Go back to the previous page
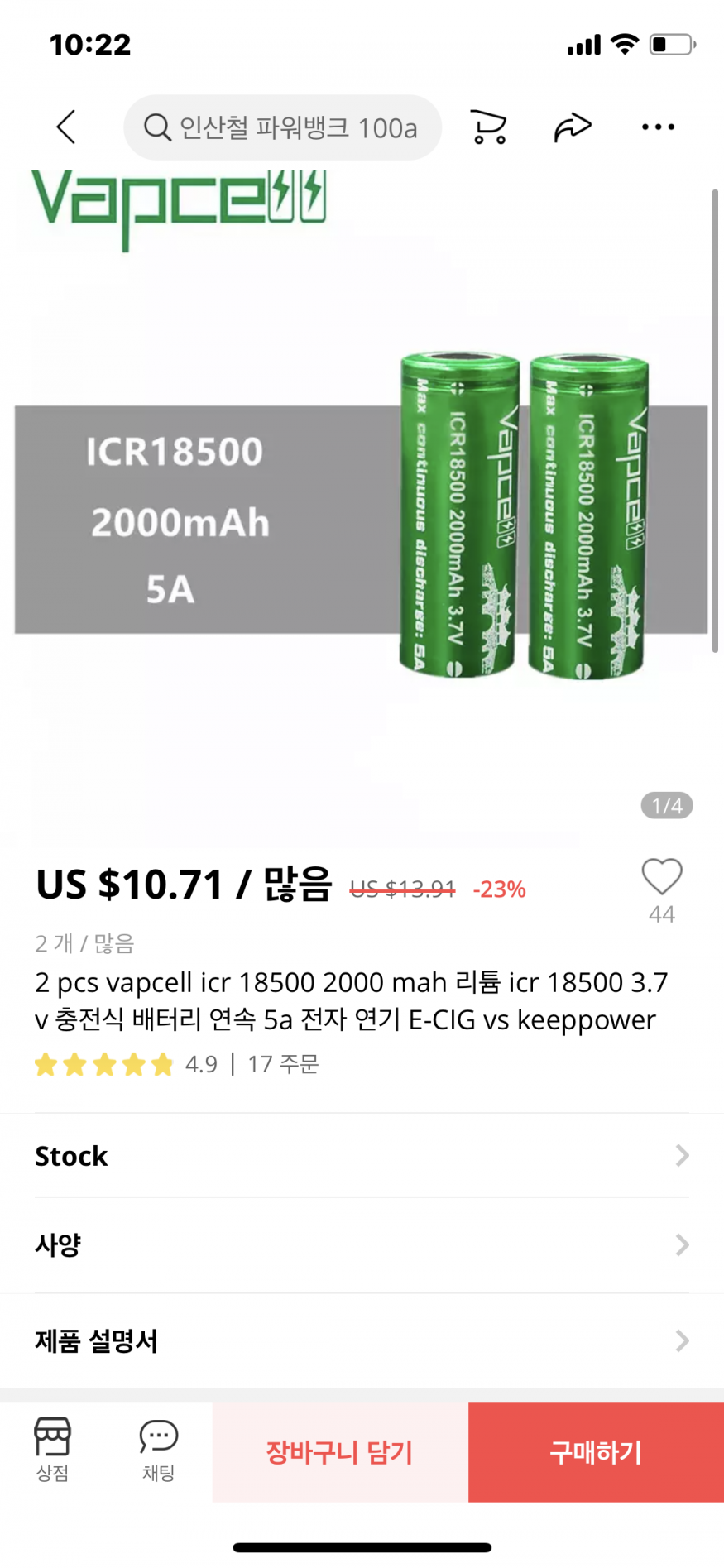The height and width of the screenshot is (1568, 724). [66, 127]
